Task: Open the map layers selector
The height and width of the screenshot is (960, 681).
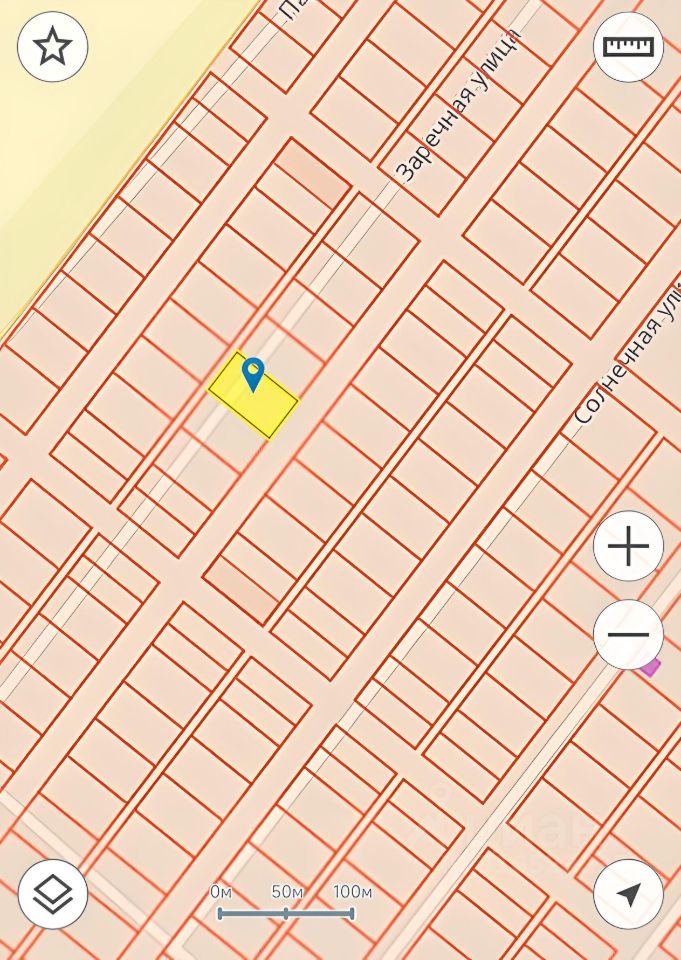Action: (x=53, y=894)
